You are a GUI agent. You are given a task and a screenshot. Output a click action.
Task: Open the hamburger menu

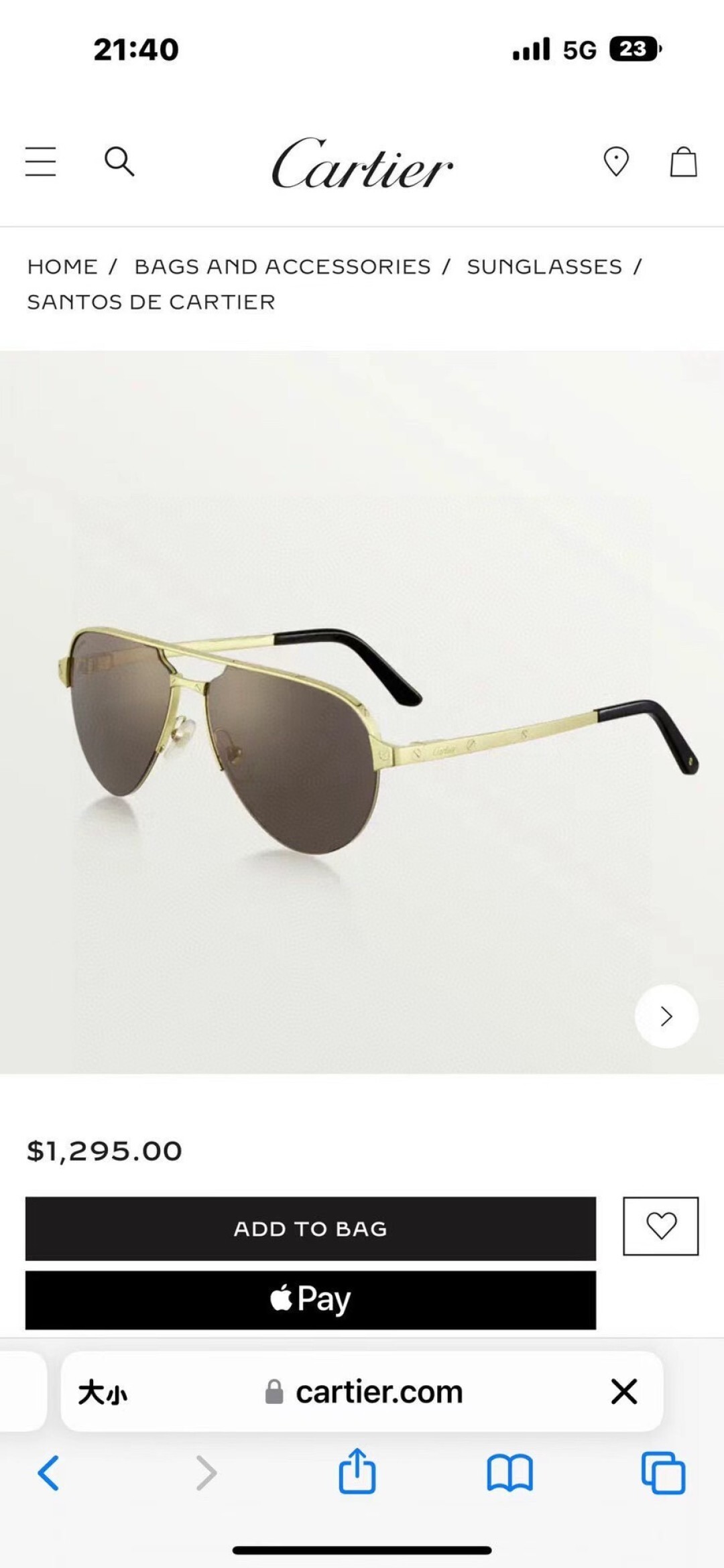pyautogui.click(x=41, y=161)
